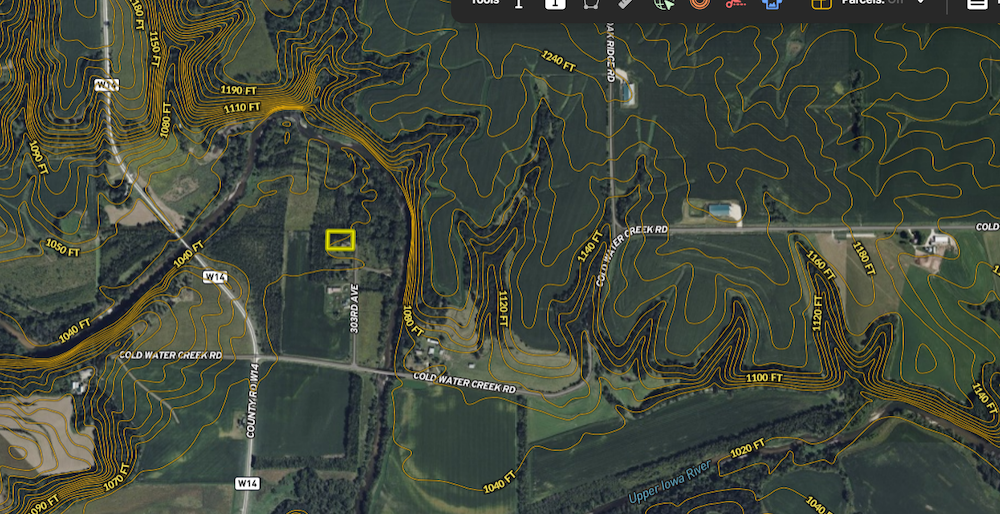1000x514 pixels.
Task: Select the yellow grid tool
Action: [821, 4]
